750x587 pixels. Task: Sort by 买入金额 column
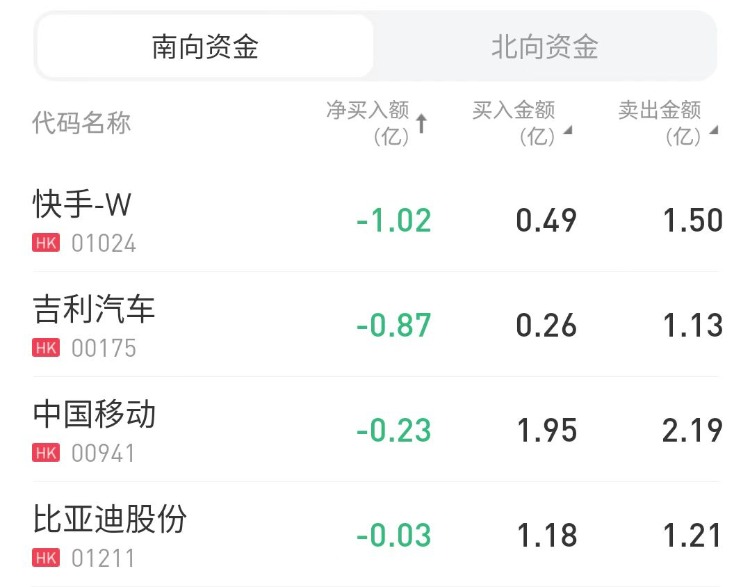coord(521,123)
